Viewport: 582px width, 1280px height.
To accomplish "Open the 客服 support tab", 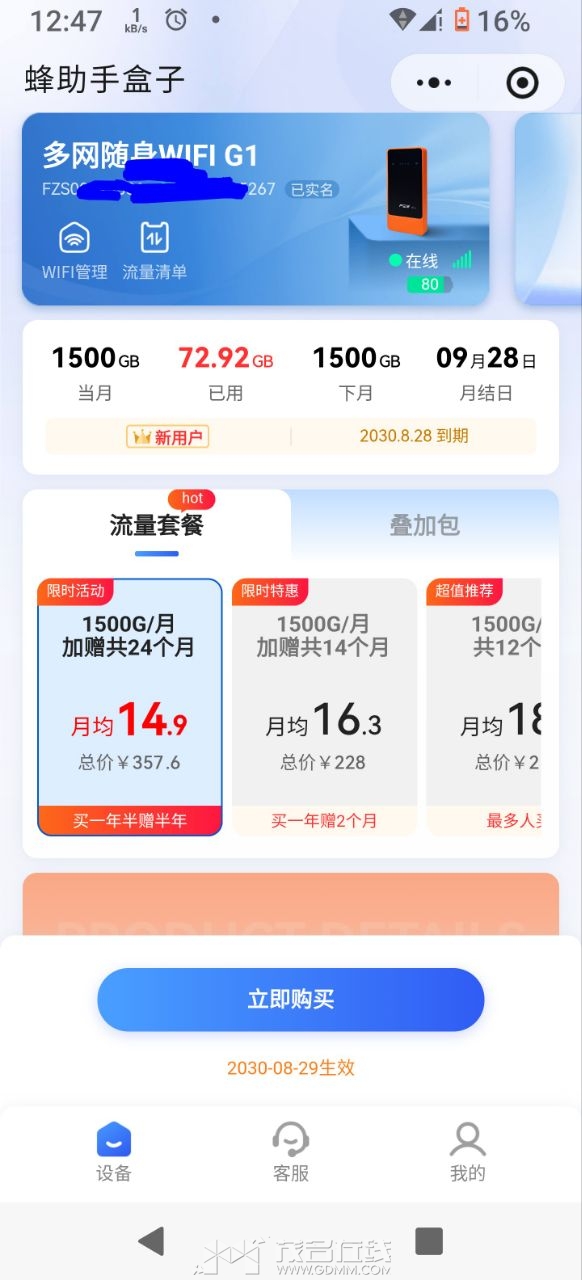I will (291, 1152).
